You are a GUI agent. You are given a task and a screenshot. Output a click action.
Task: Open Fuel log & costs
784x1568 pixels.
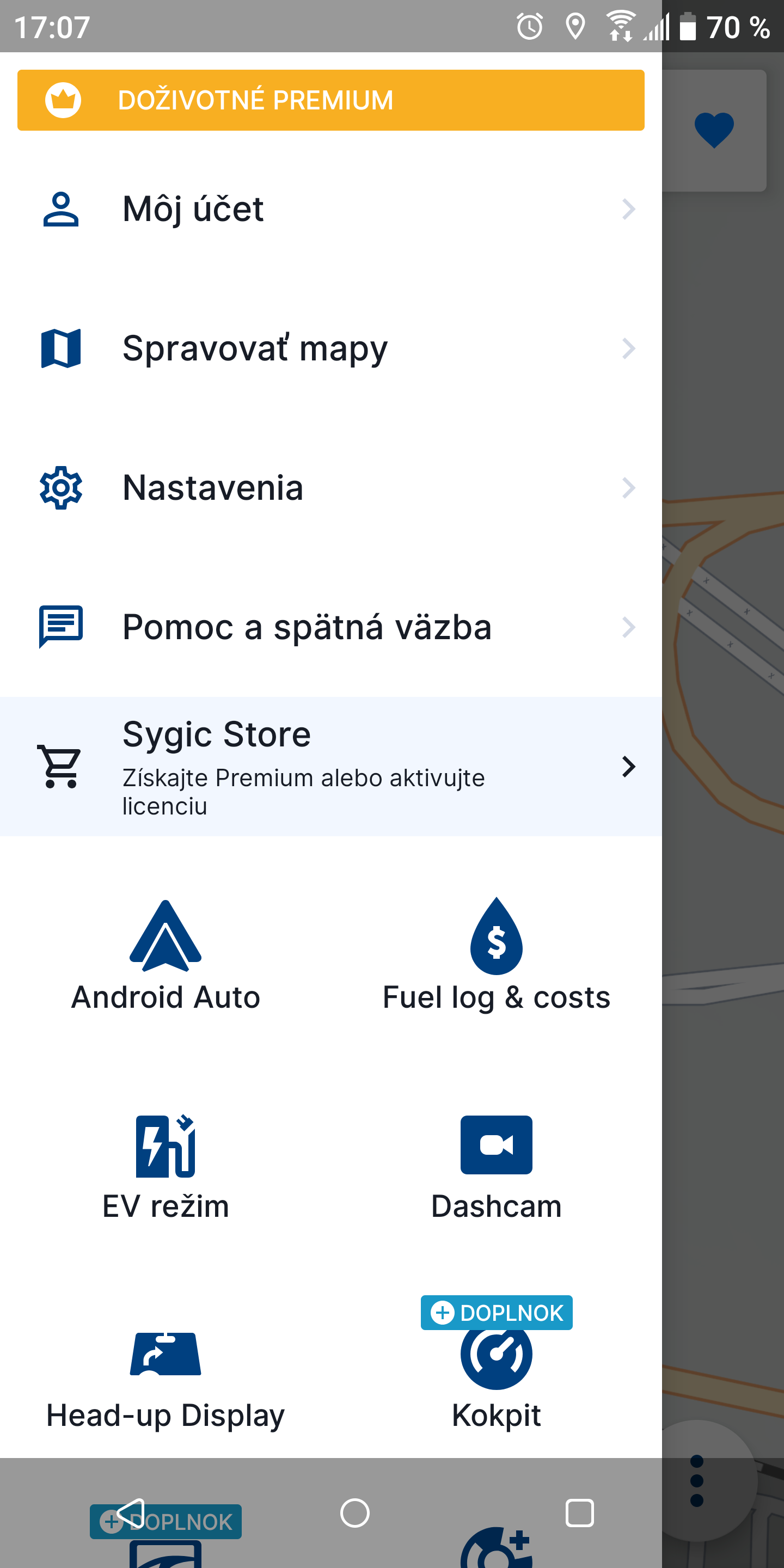[496, 955]
